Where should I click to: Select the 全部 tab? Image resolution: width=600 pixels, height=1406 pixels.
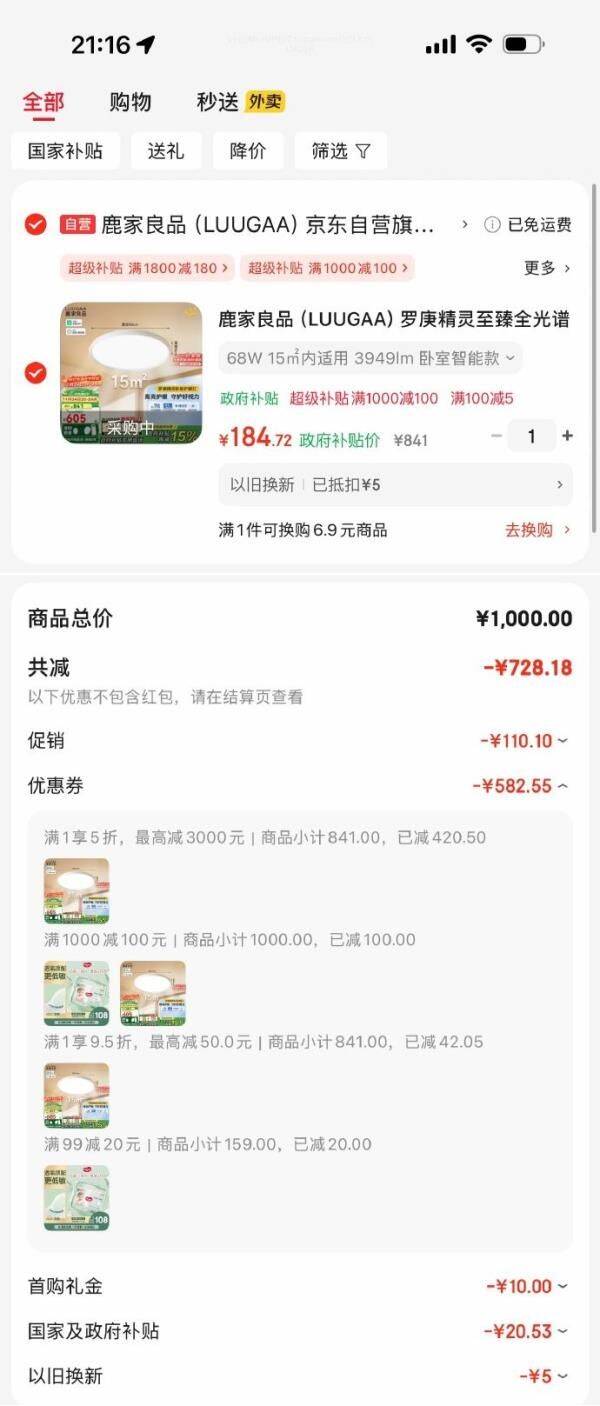(x=43, y=102)
